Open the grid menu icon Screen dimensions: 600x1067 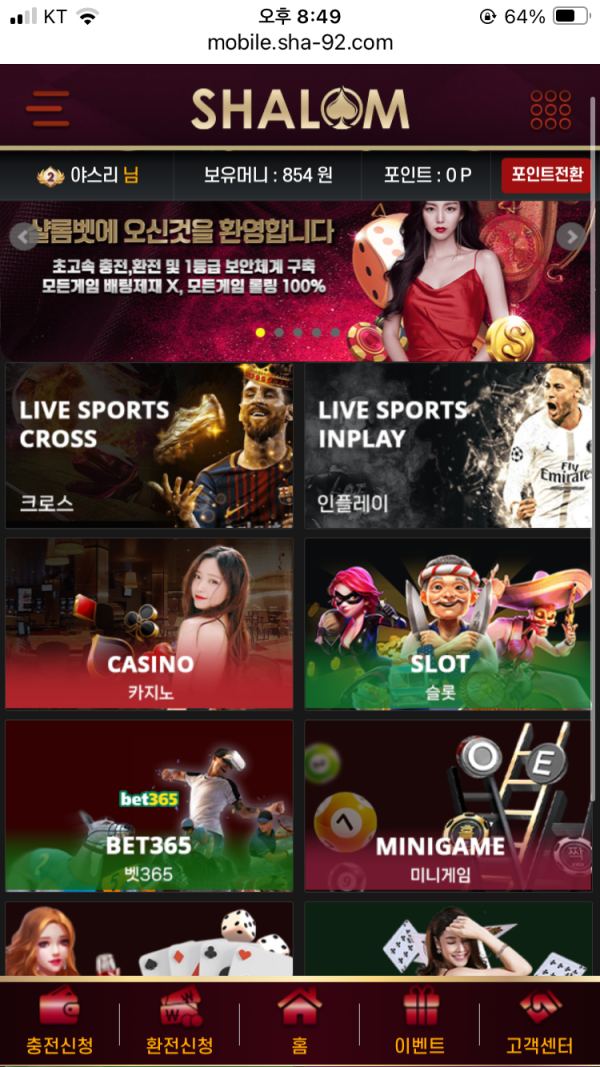coord(550,109)
